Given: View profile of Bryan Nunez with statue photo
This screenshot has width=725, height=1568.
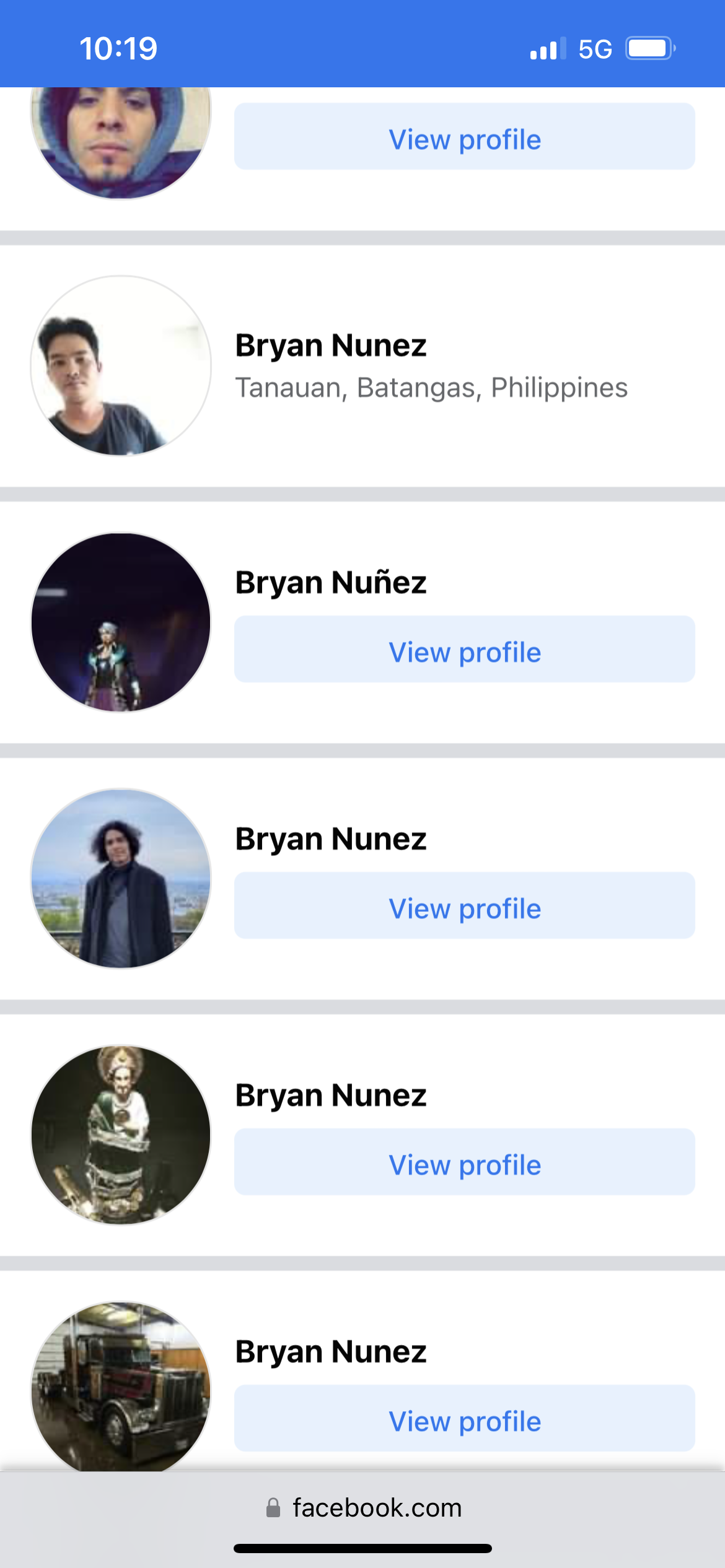Looking at the screenshot, I should pyautogui.click(x=464, y=1162).
